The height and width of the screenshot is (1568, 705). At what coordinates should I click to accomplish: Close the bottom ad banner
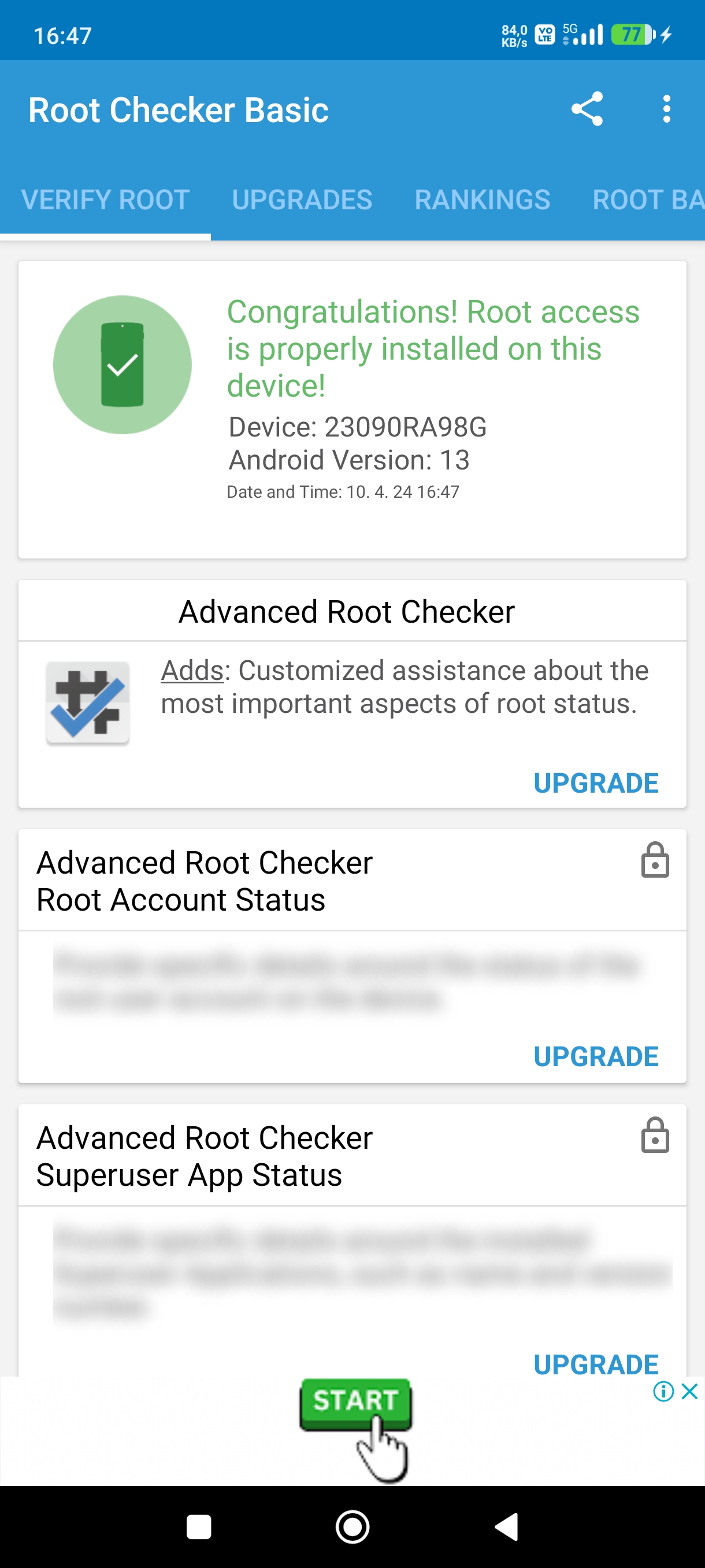pyautogui.click(x=689, y=1392)
